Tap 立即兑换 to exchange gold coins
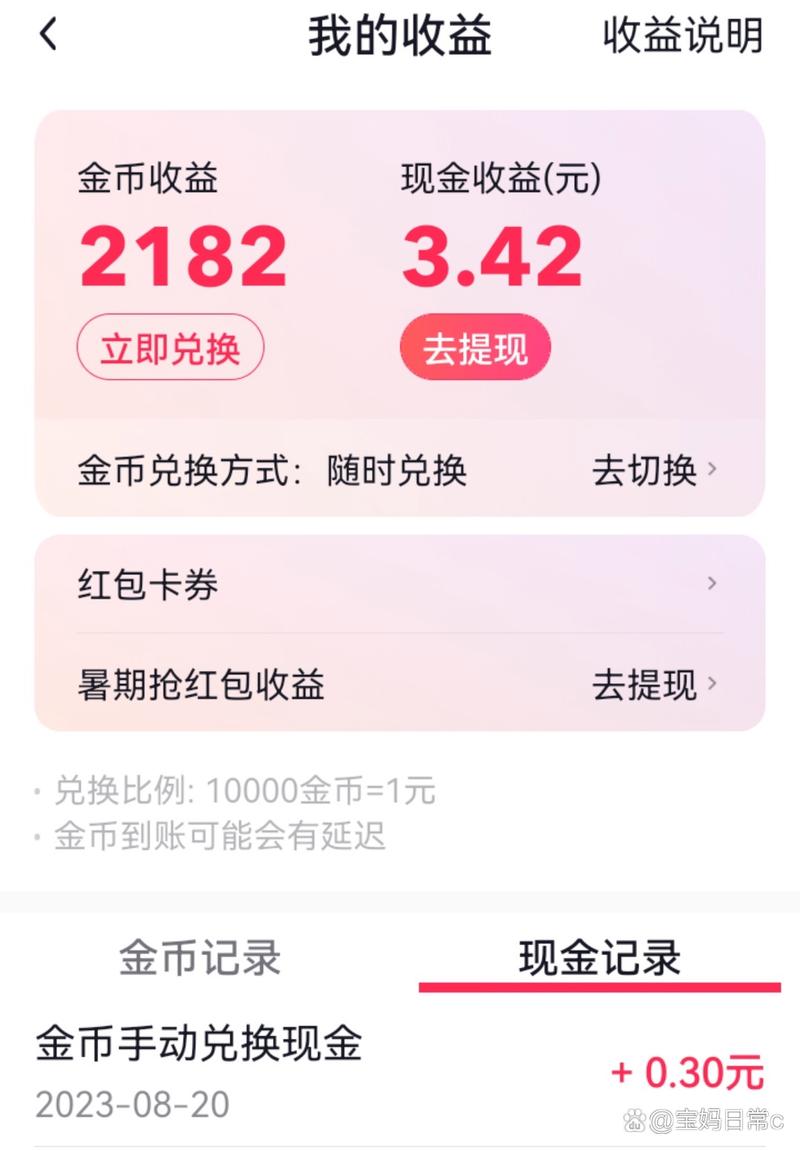800x1150 pixels. 170,347
